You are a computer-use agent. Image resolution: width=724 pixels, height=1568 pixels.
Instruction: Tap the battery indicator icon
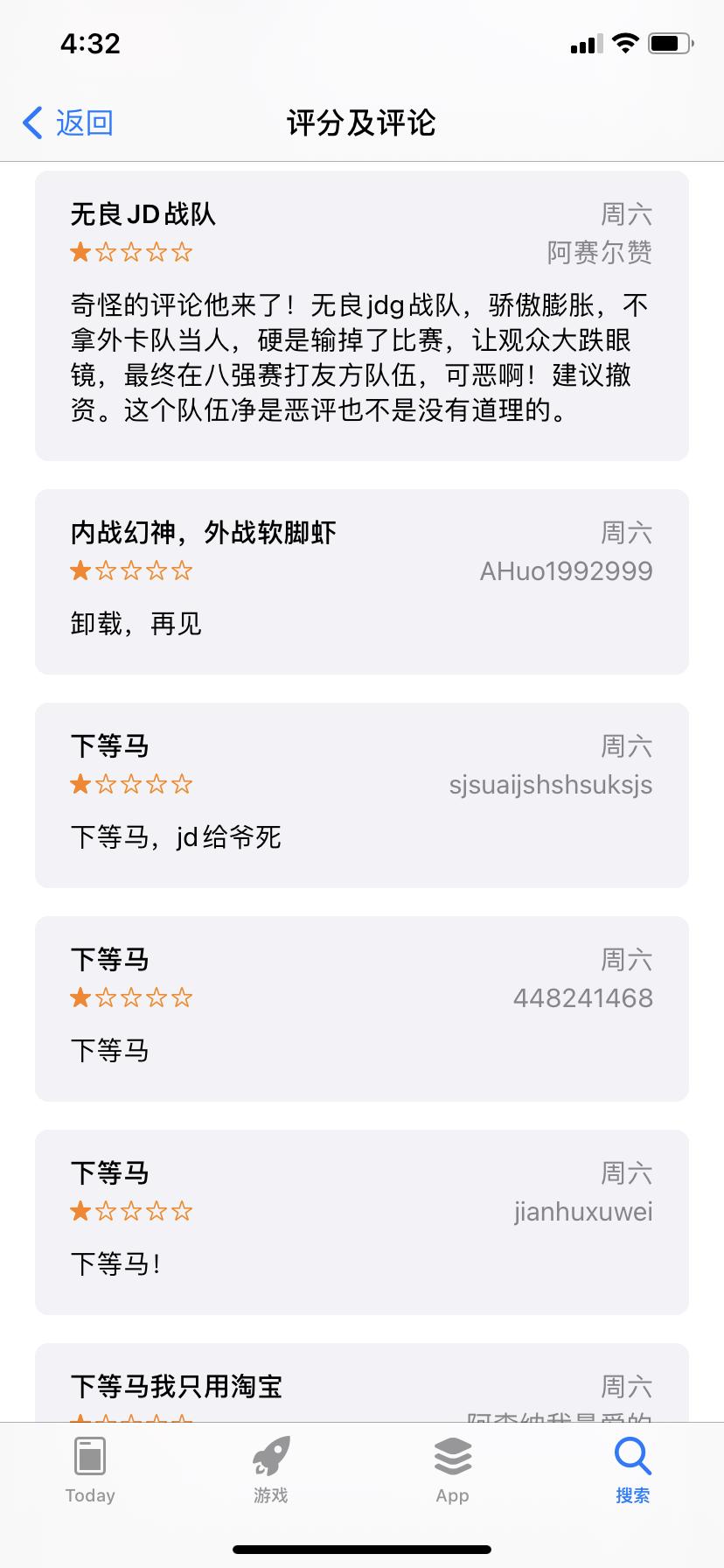(670, 42)
